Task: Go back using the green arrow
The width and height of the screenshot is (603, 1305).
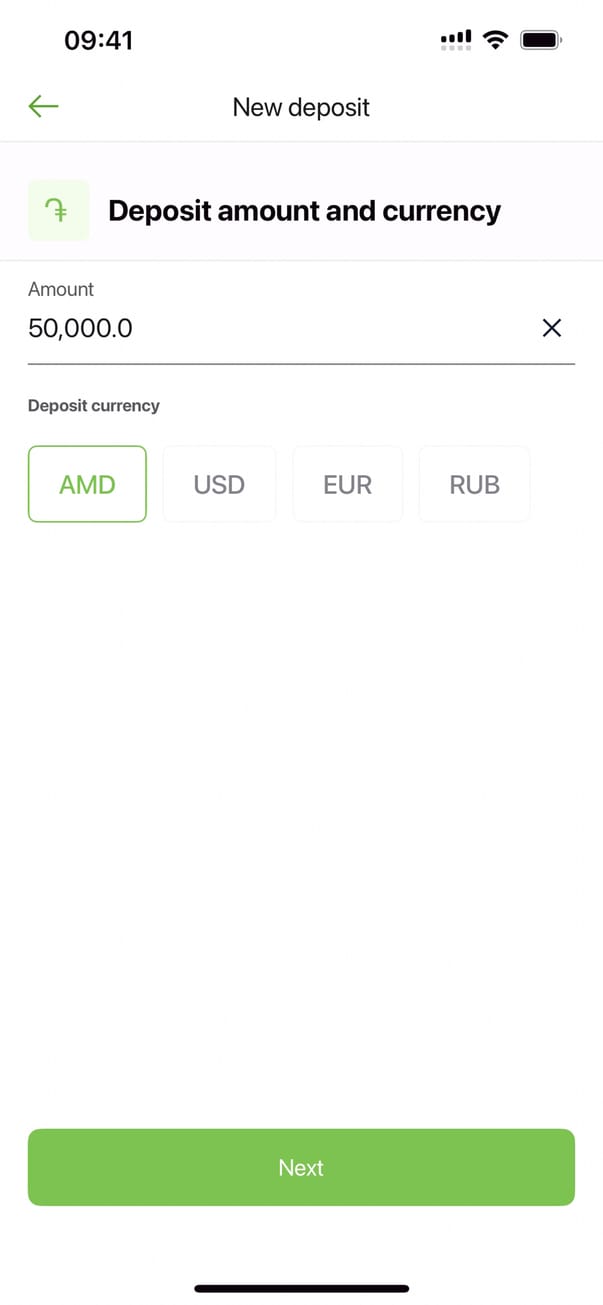Action: coord(44,106)
